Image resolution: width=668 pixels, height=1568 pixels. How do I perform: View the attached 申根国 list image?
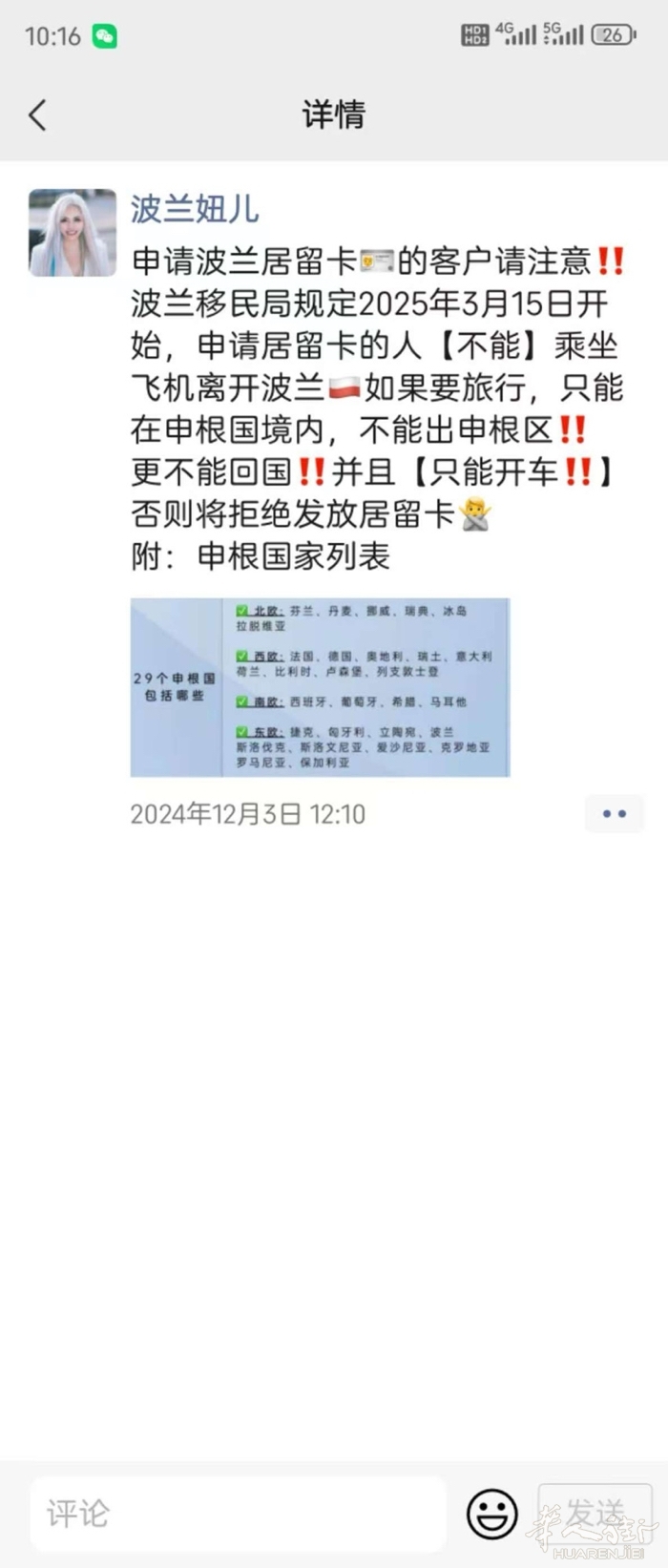(x=320, y=687)
